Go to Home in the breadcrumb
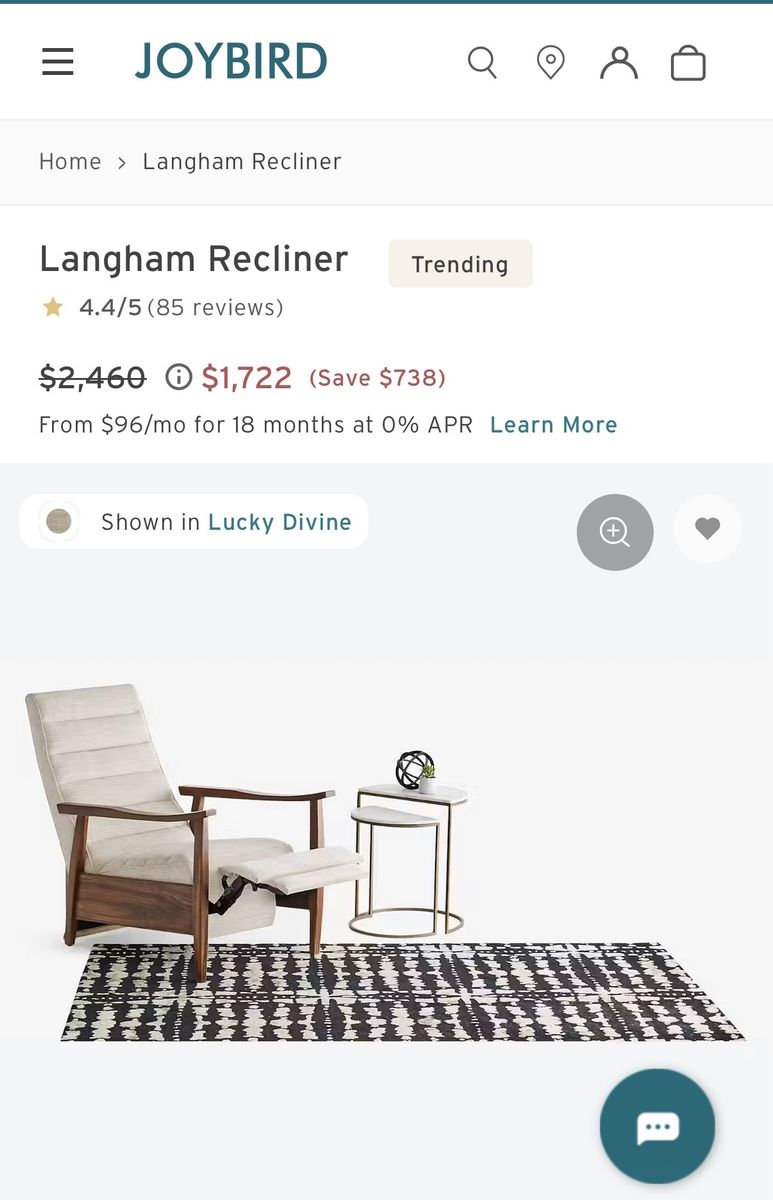Image resolution: width=773 pixels, height=1200 pixels. tap(70, 162)
